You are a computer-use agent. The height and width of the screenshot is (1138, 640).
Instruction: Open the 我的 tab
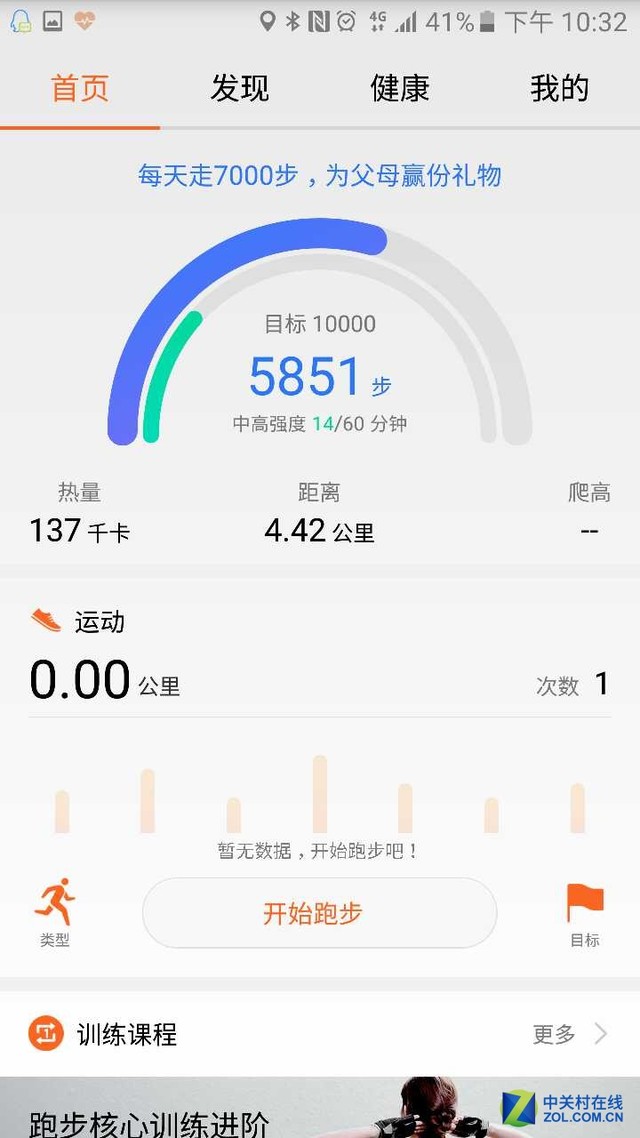pyautogui.click(x=559, y=89)
